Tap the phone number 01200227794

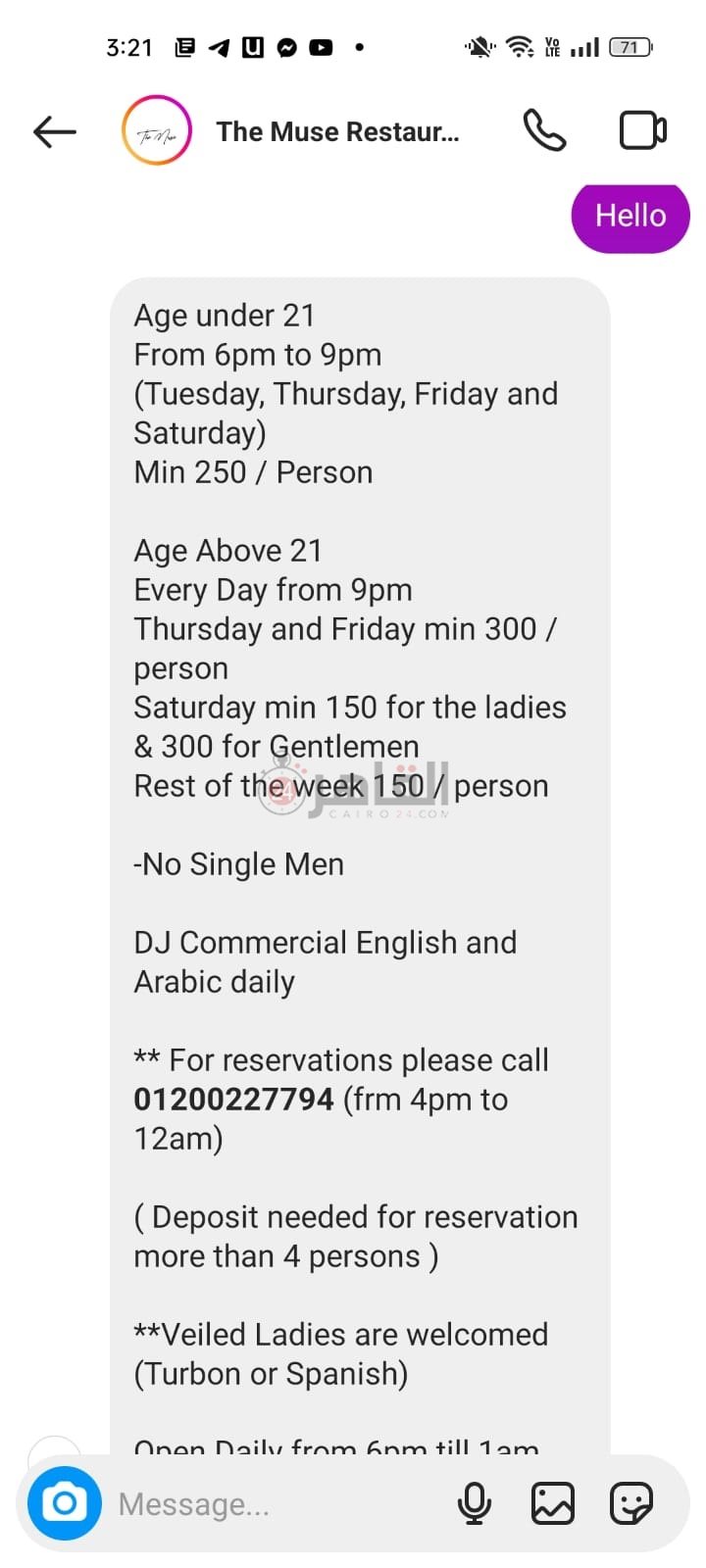coord(233,1100)
